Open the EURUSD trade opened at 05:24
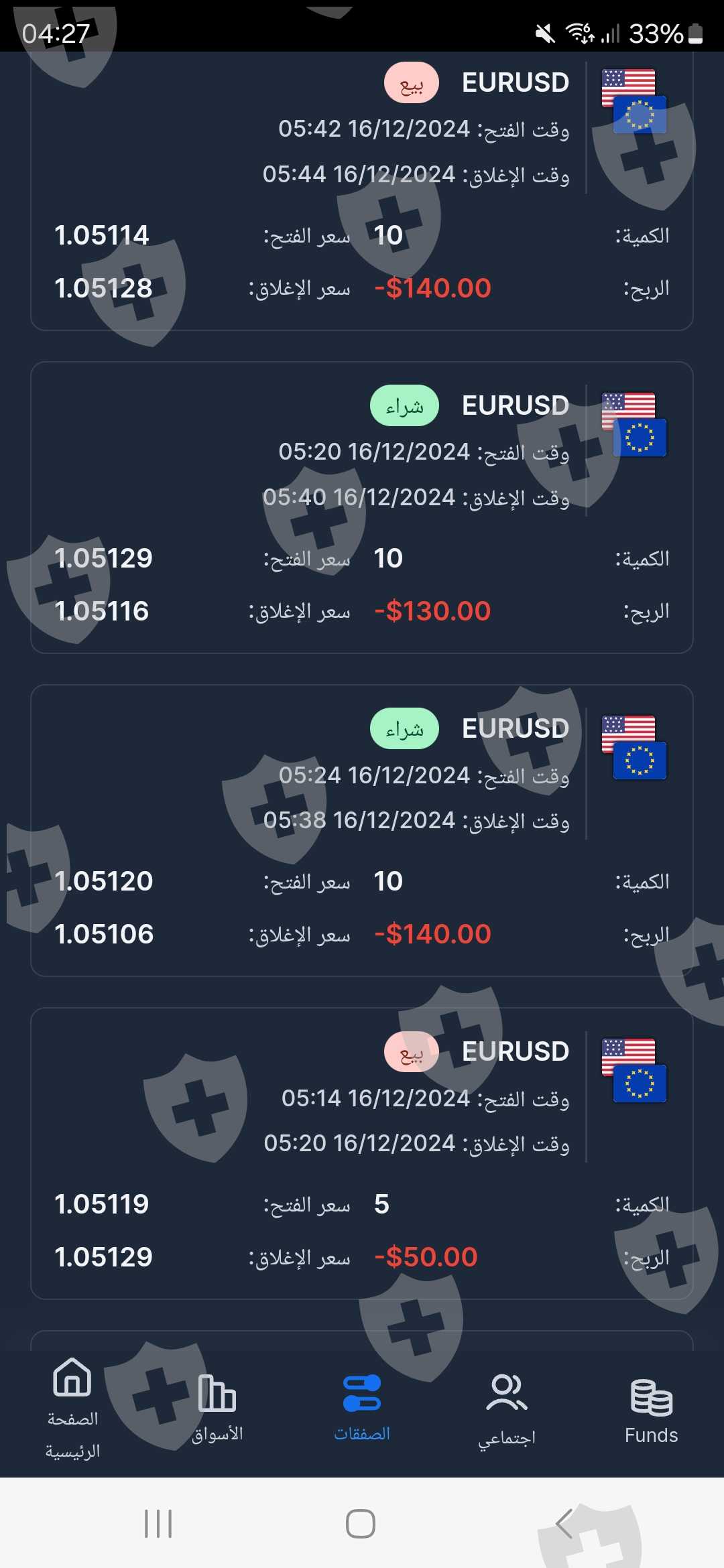The height and width of the screenshot is (1568, 724). pos(362,830)
